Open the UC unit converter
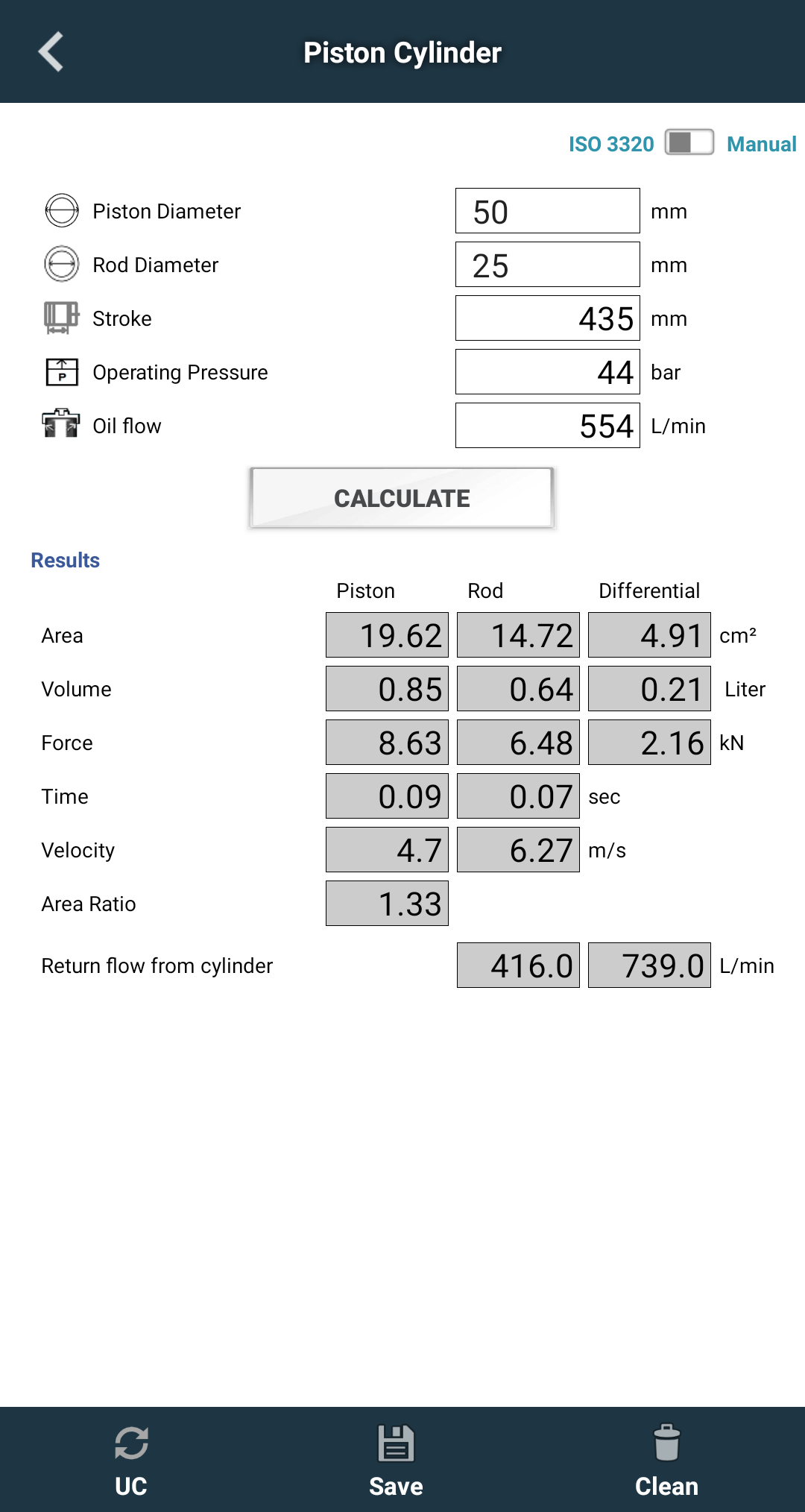Viewport: 805px width, 1512px height. [131, 1461]
